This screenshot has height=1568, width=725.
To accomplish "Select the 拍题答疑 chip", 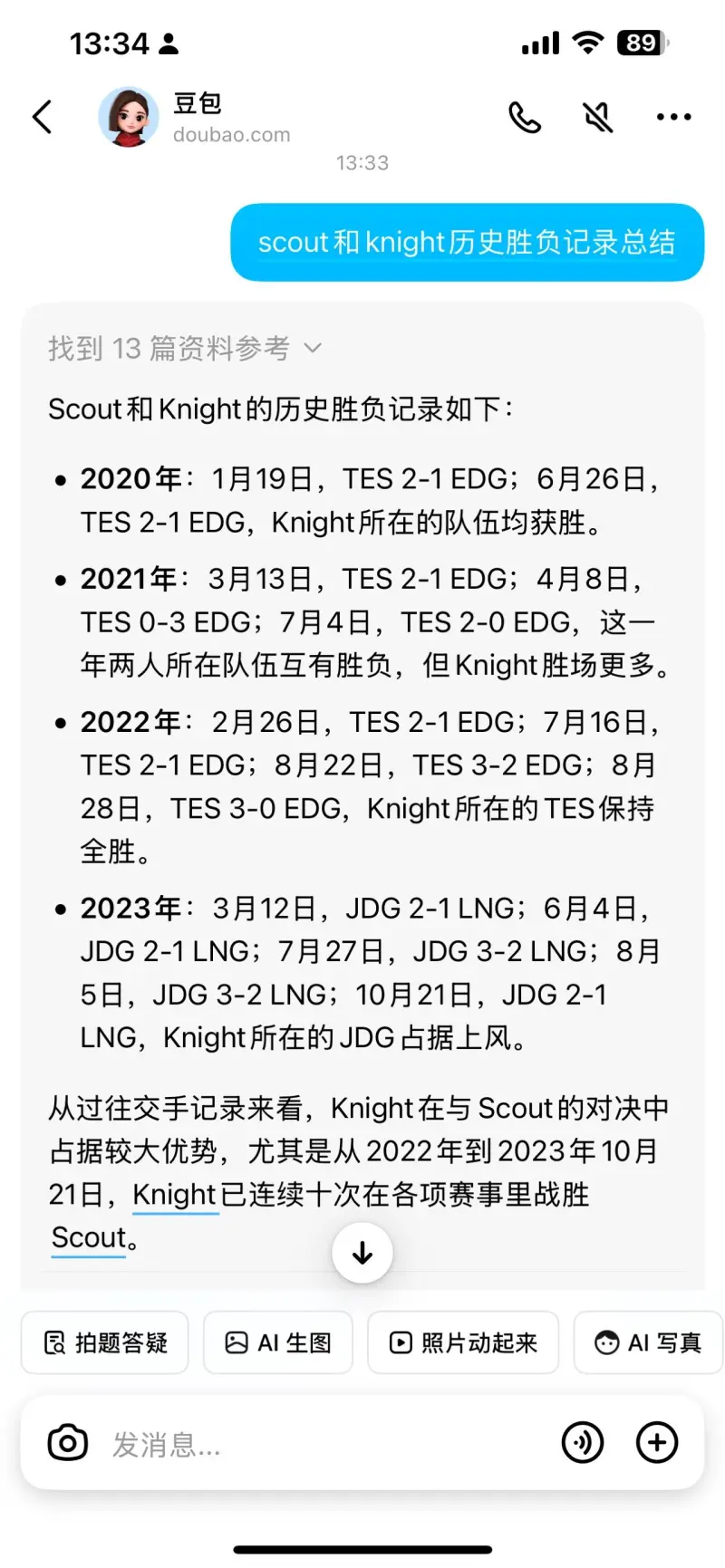I will 105,1342.
